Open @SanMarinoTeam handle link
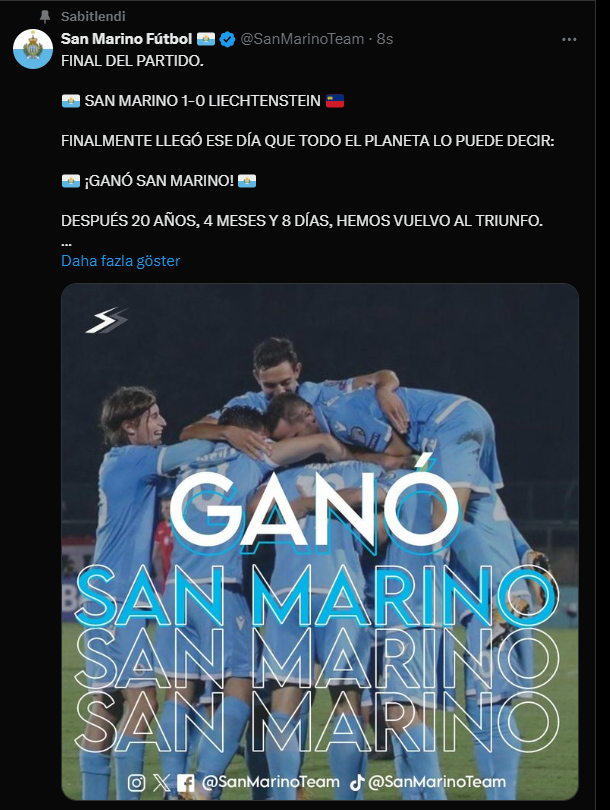The image size is (610, 810). 304,39
